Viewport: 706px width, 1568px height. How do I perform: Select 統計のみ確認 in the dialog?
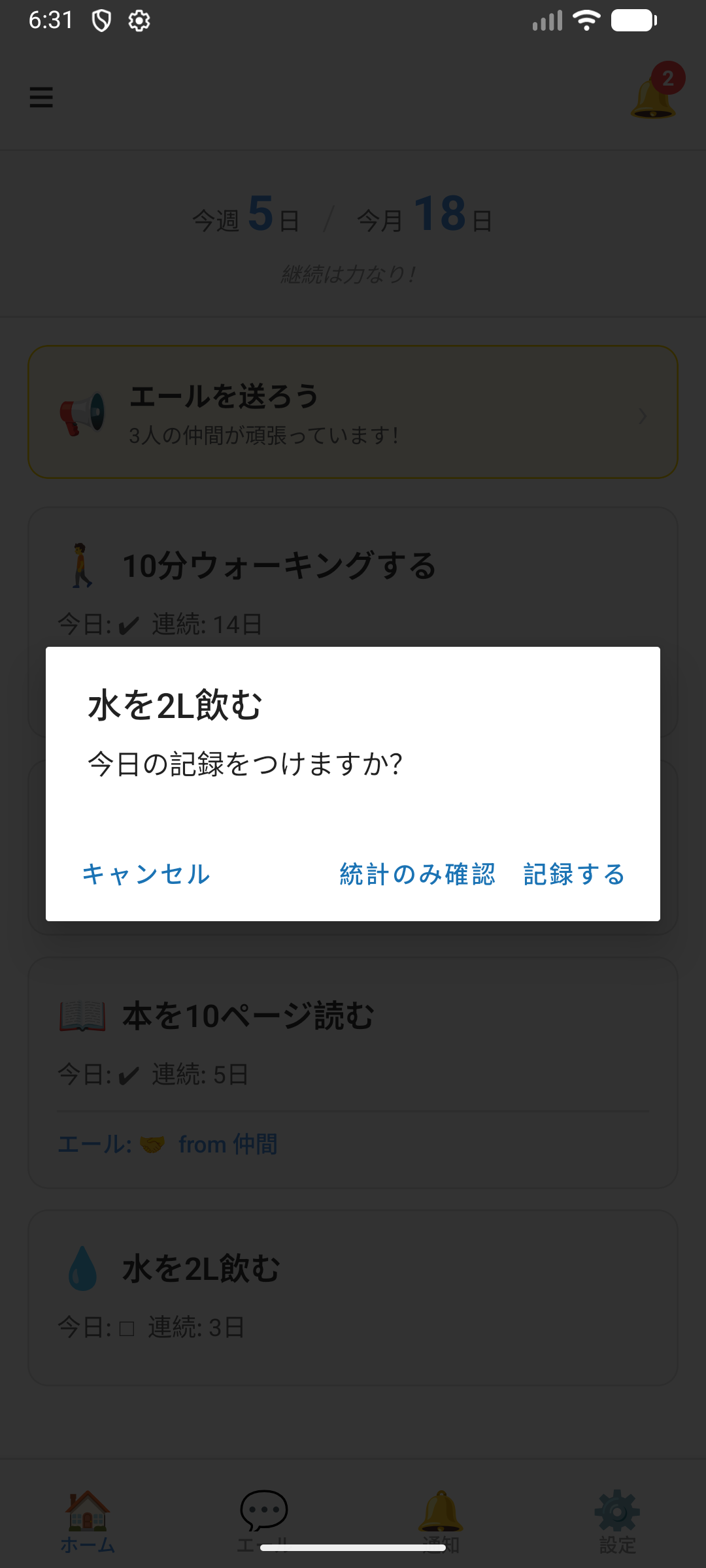(x=417, y=874)
